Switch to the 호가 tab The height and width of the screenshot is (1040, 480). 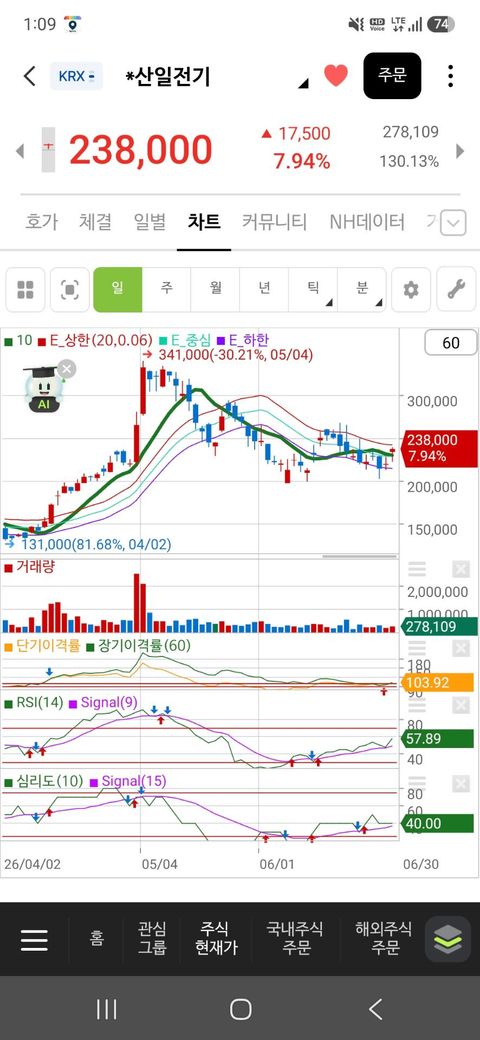[41, 222]
